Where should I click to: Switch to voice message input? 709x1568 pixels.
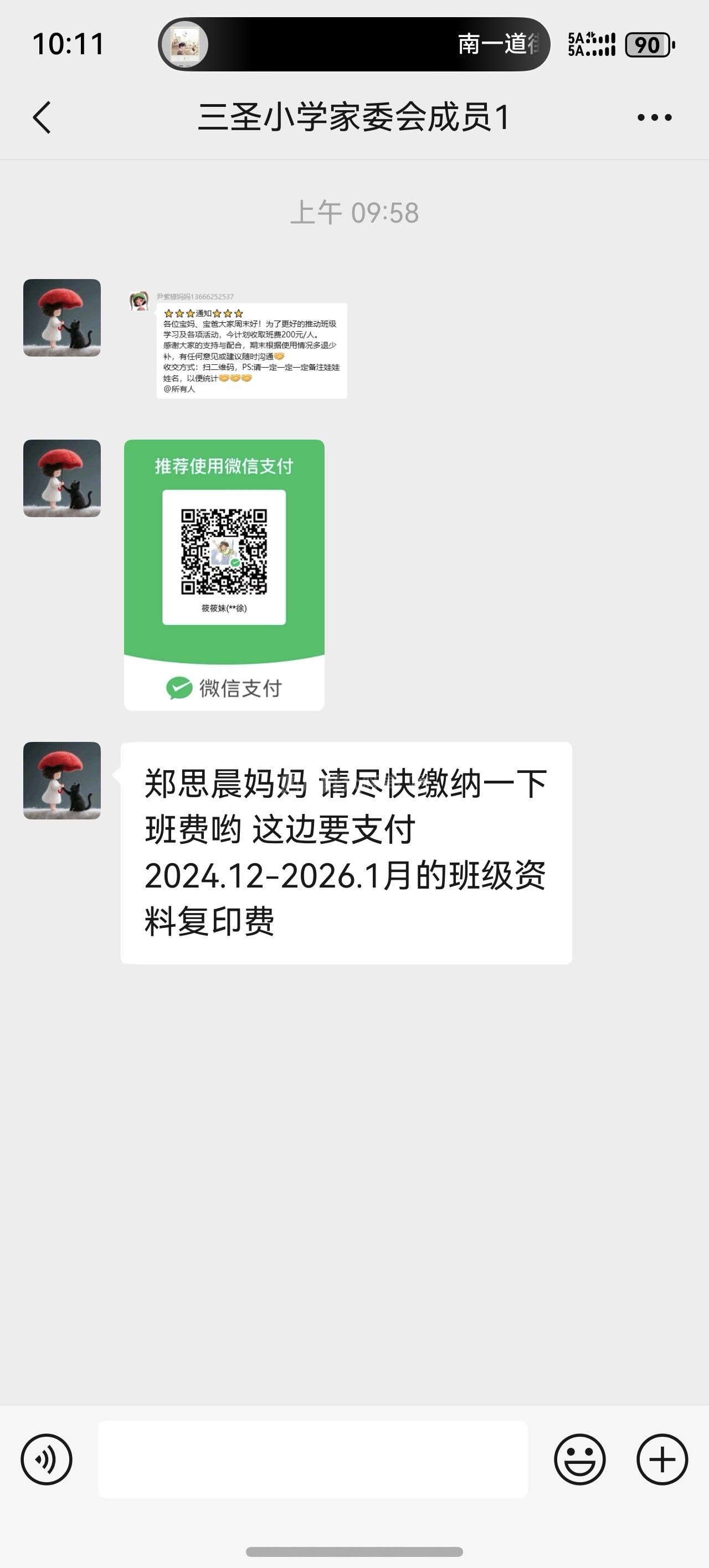[47, 1459]
